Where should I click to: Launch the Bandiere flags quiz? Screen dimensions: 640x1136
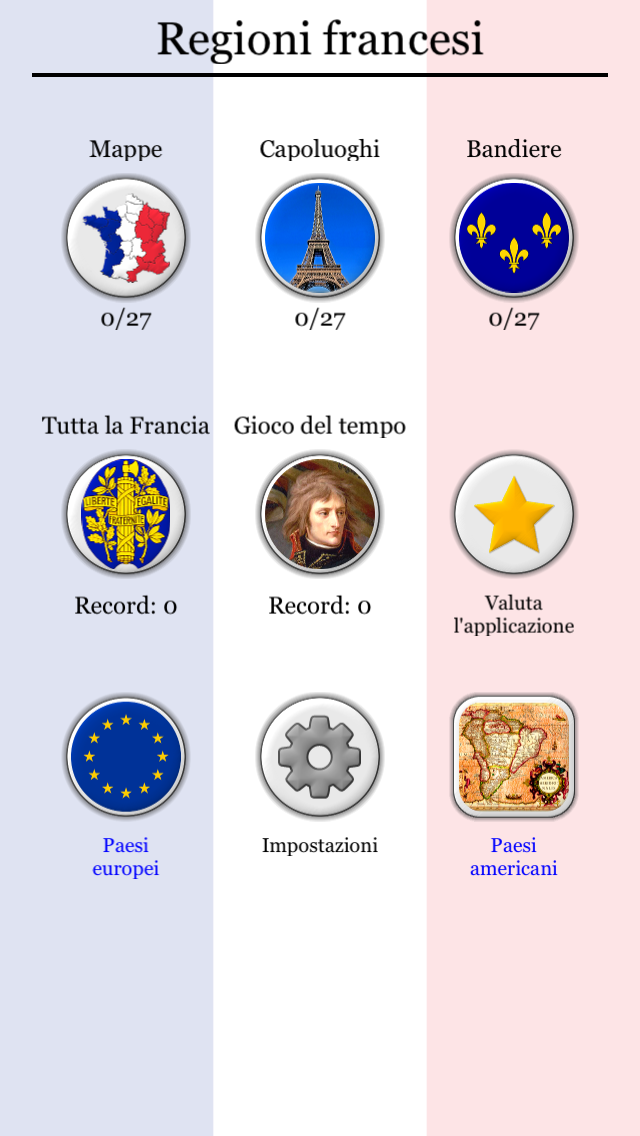coord(514,237)
